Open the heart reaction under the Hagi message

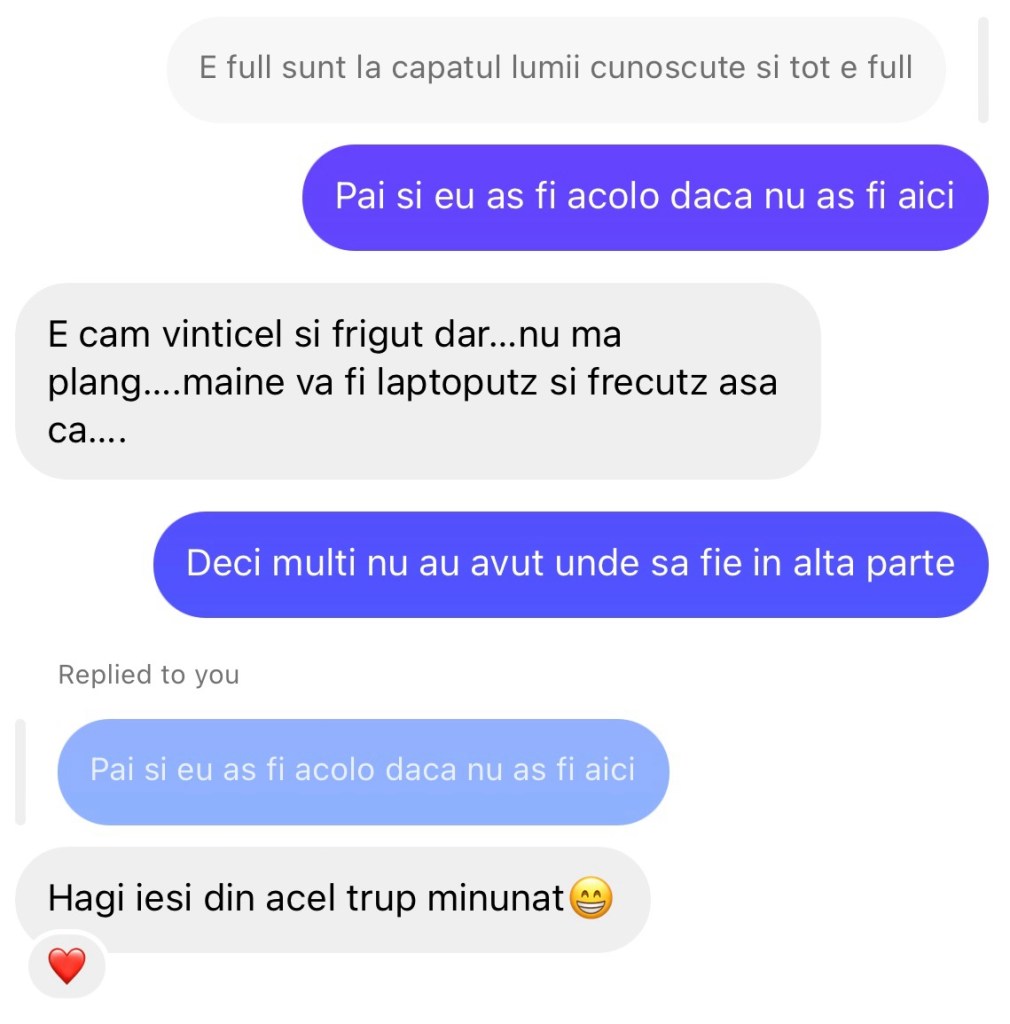(67, 966)
